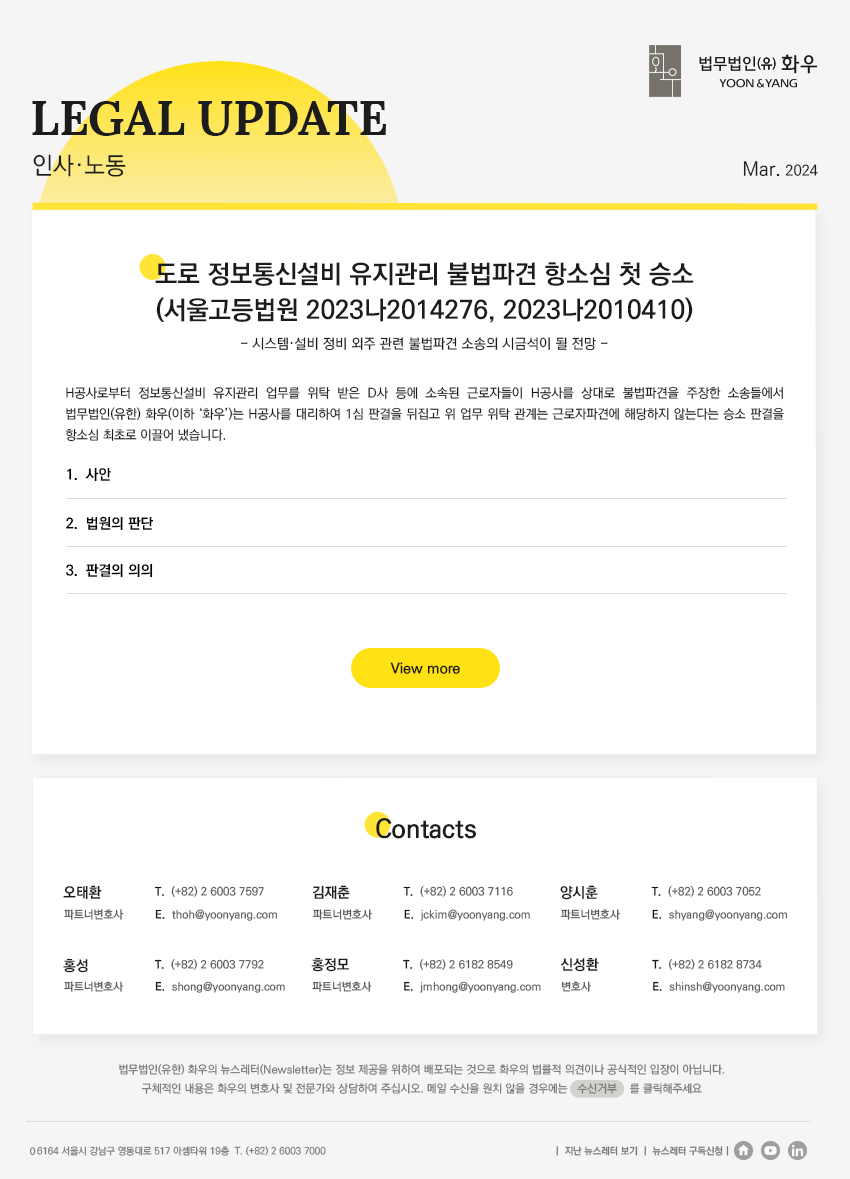Viewport: 850px width, 1179px height.
Task: Open 뉴스레터 구독신청 link
Action: (x=687, y=1151)
